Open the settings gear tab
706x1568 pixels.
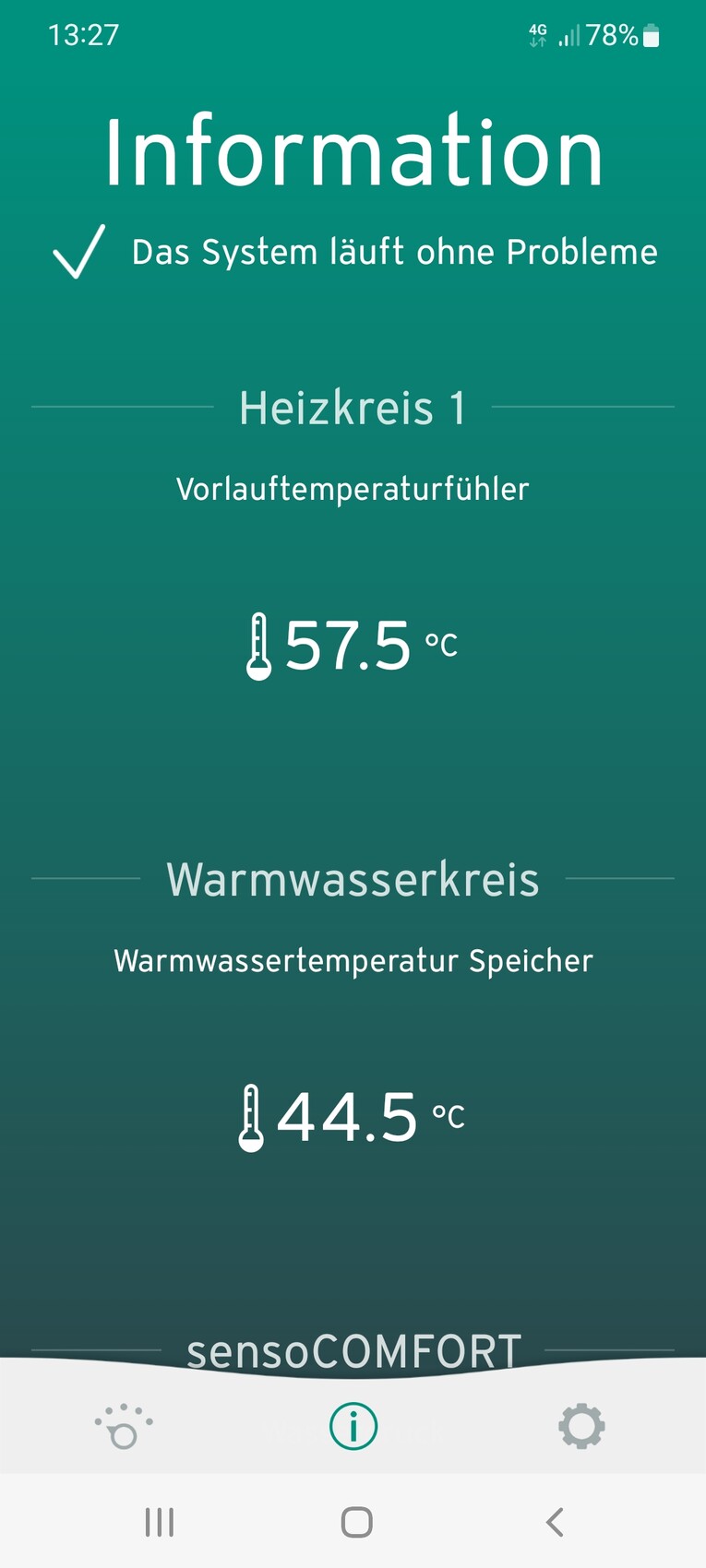click(x=581, y=1426)
